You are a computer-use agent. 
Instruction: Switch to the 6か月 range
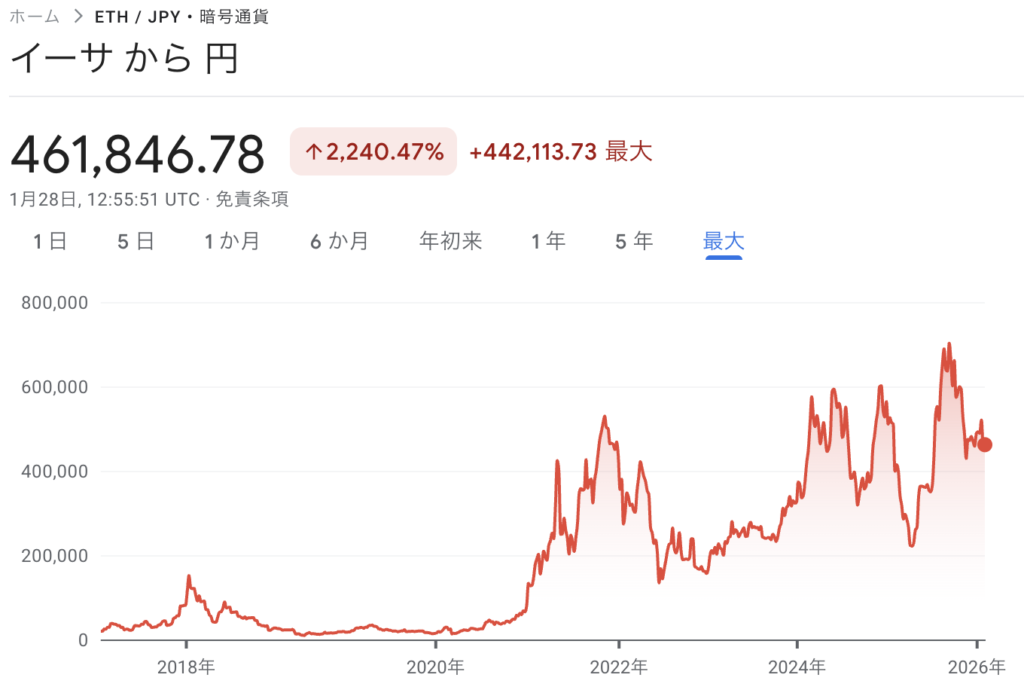(339, 241)
